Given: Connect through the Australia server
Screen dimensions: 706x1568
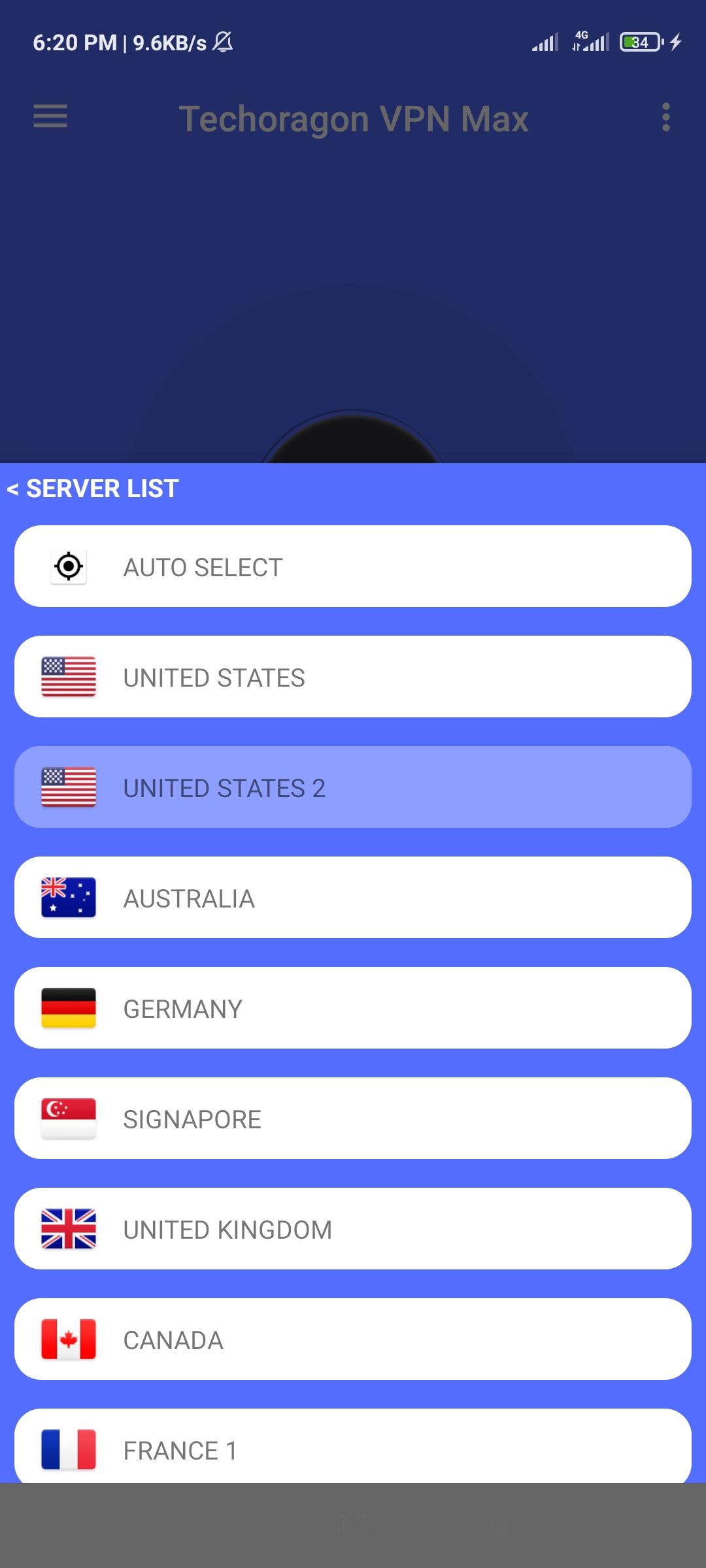Looking at the screenshot, I should click(353, 898).
